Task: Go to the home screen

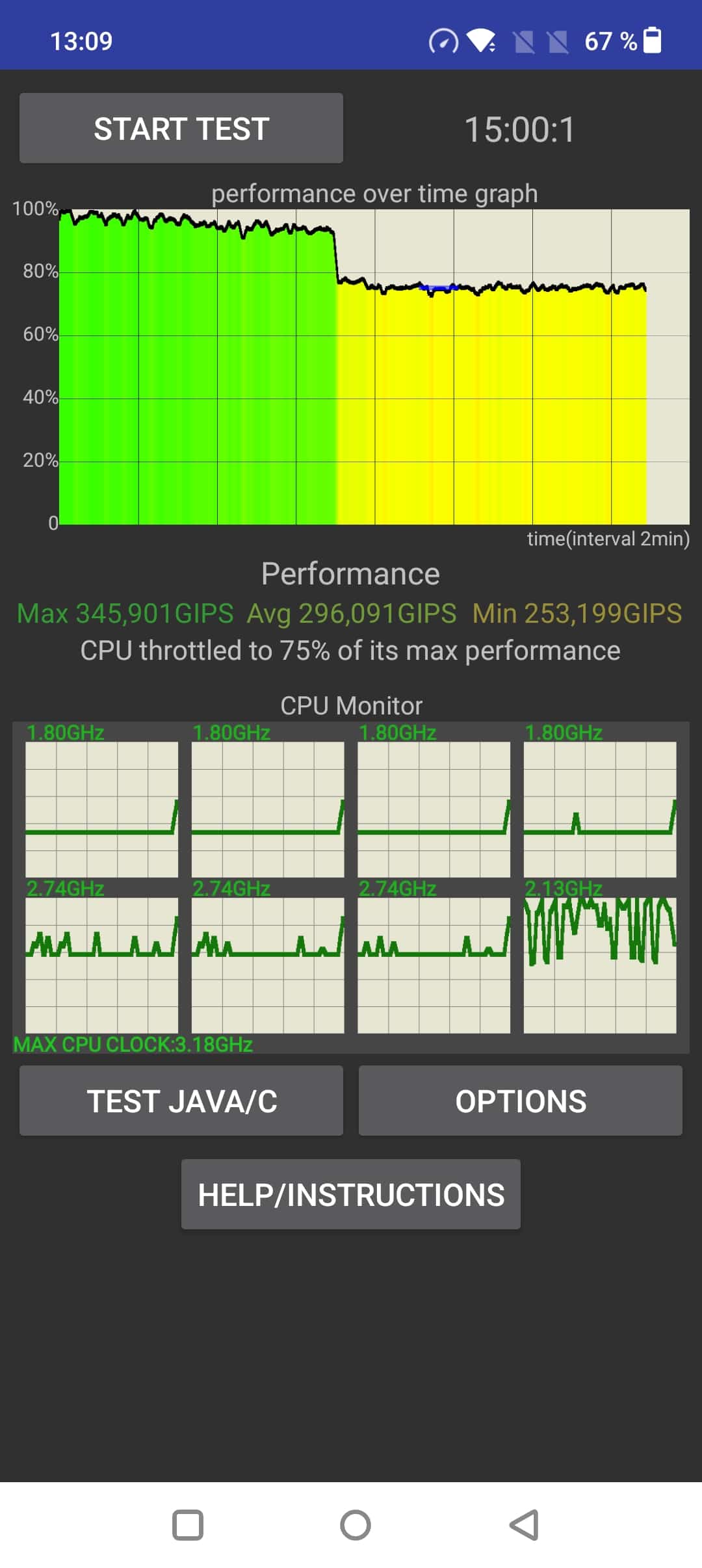Action: pyautogui.click(x=356, y=1525)
